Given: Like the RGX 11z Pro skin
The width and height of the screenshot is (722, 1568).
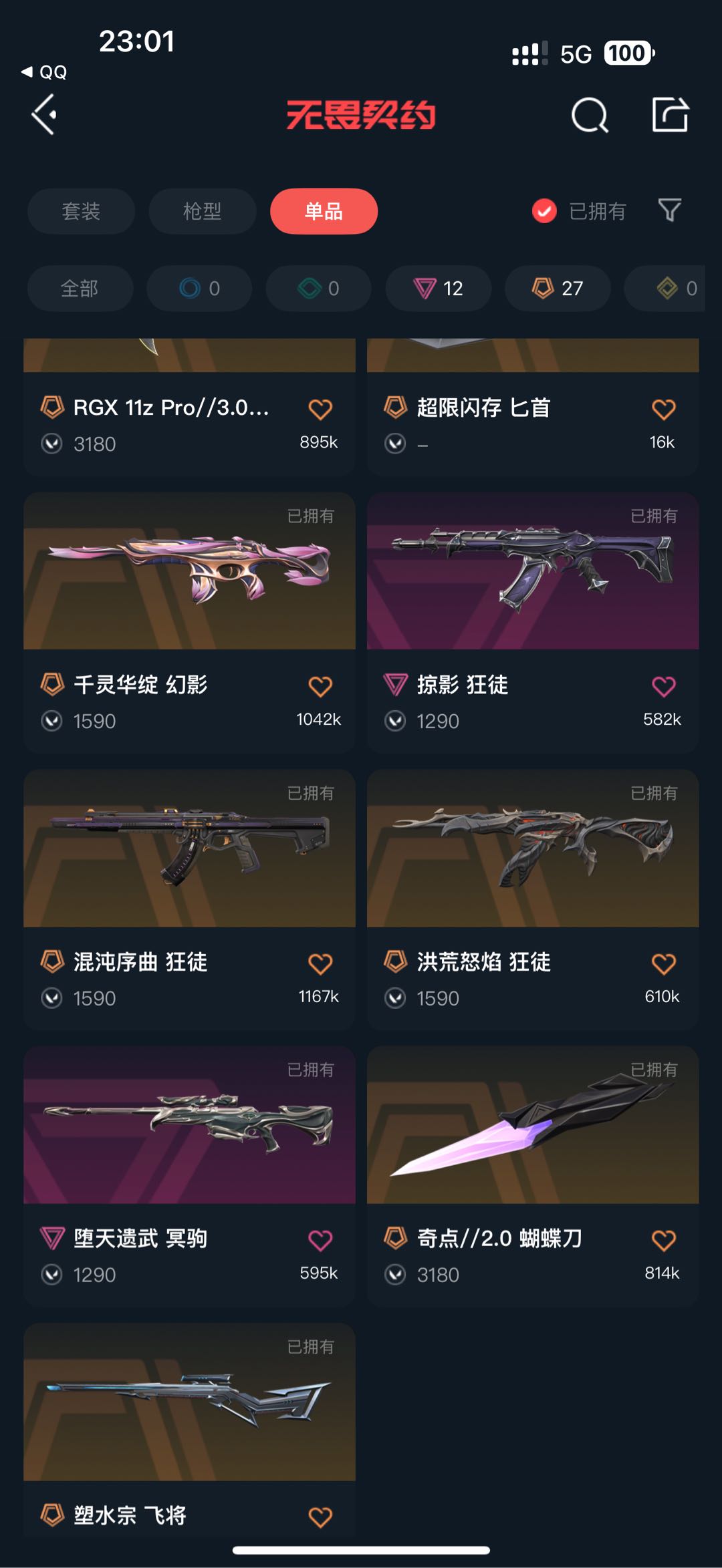Looking at the screenshot, I should (x=320, y=409).
